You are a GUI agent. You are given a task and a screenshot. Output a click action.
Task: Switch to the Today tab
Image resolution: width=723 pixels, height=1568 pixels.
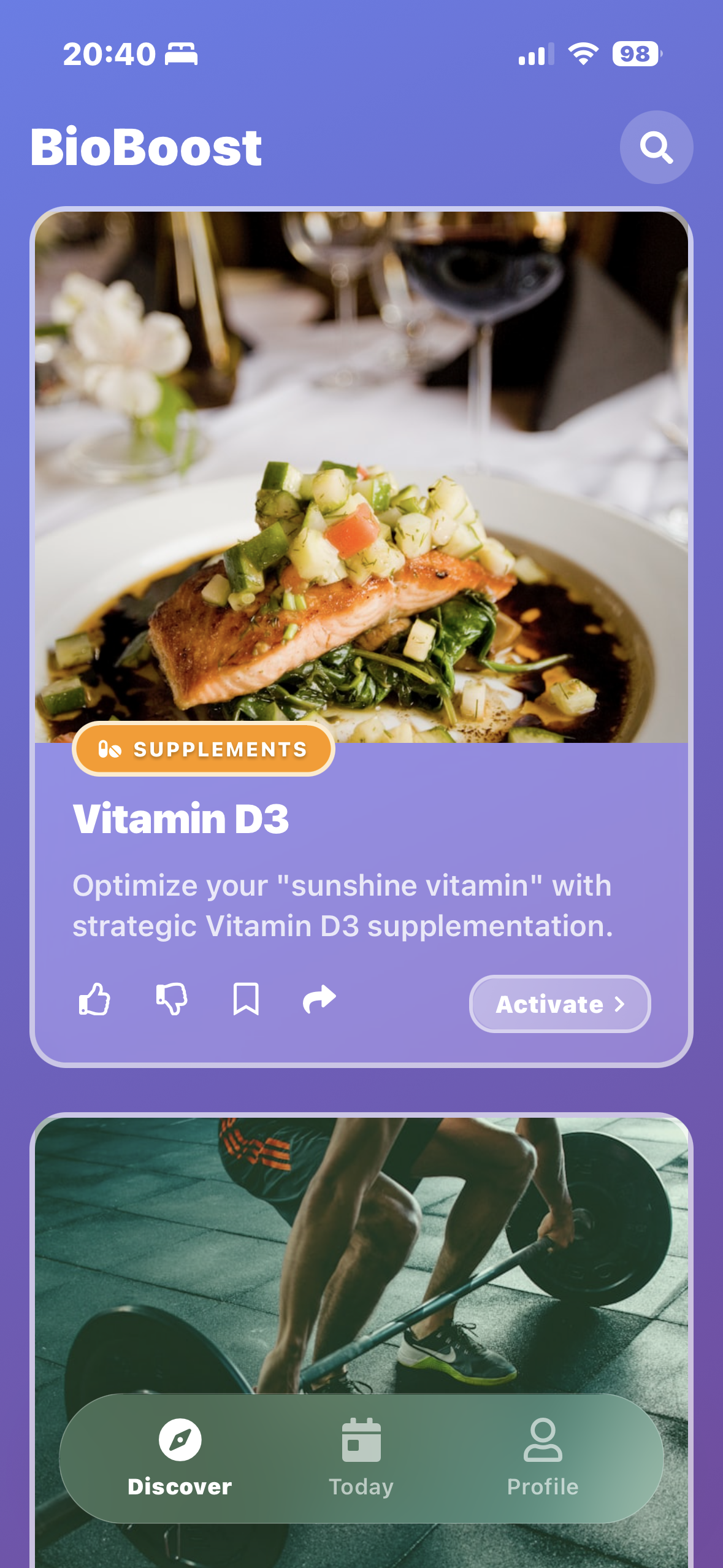361,1466
